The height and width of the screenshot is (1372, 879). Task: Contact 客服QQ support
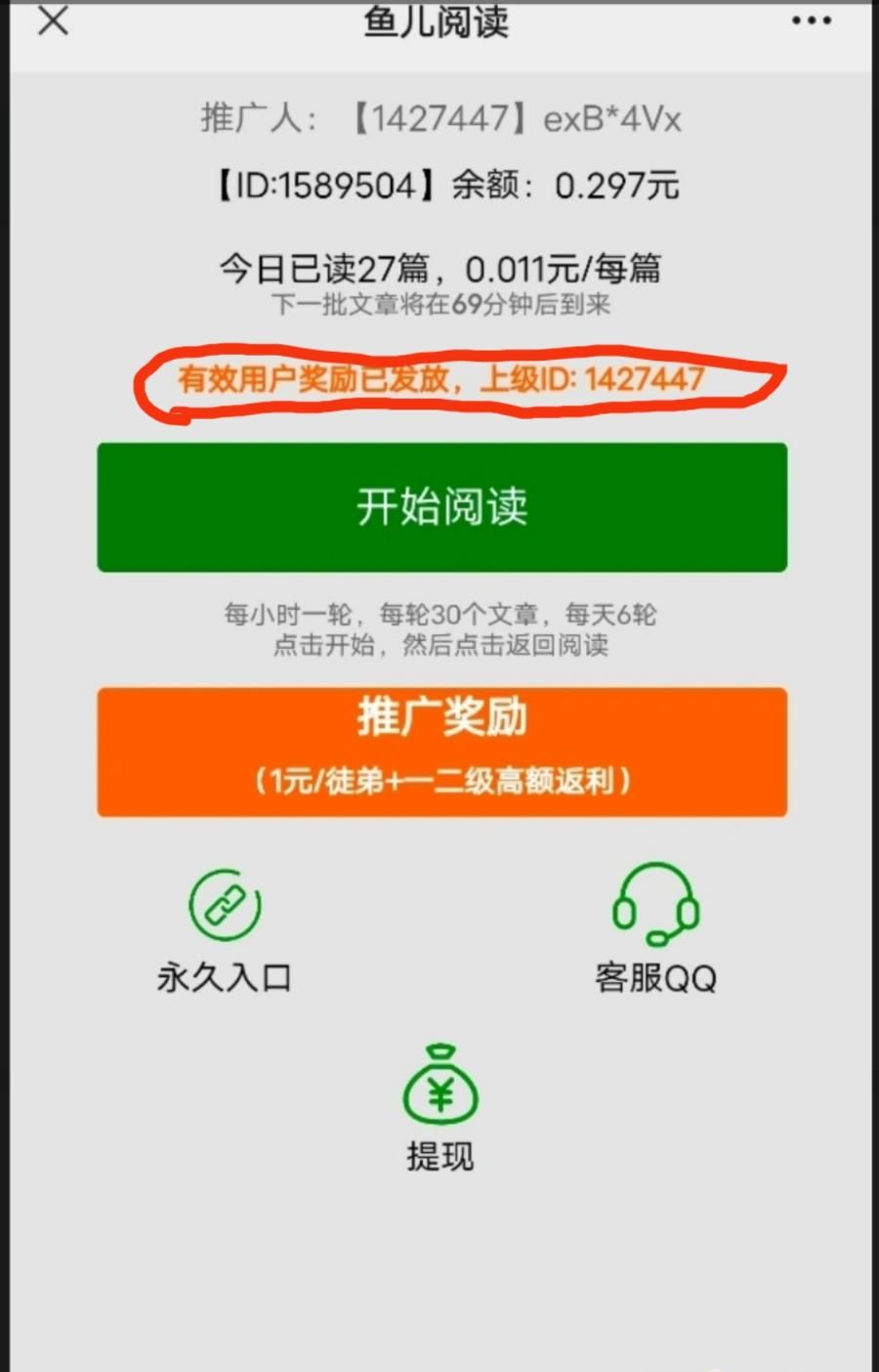click(x=655, y=905)
